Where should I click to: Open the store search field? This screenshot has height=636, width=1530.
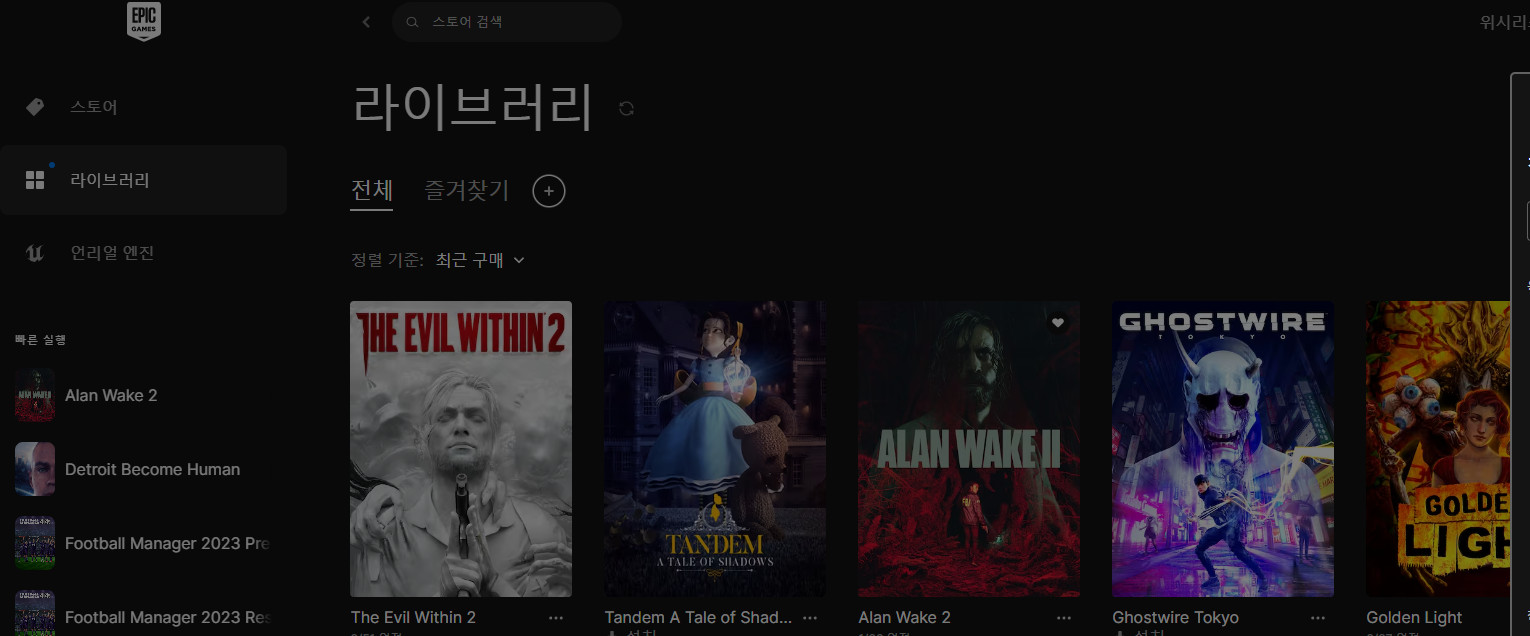click(x=506, y=22)
